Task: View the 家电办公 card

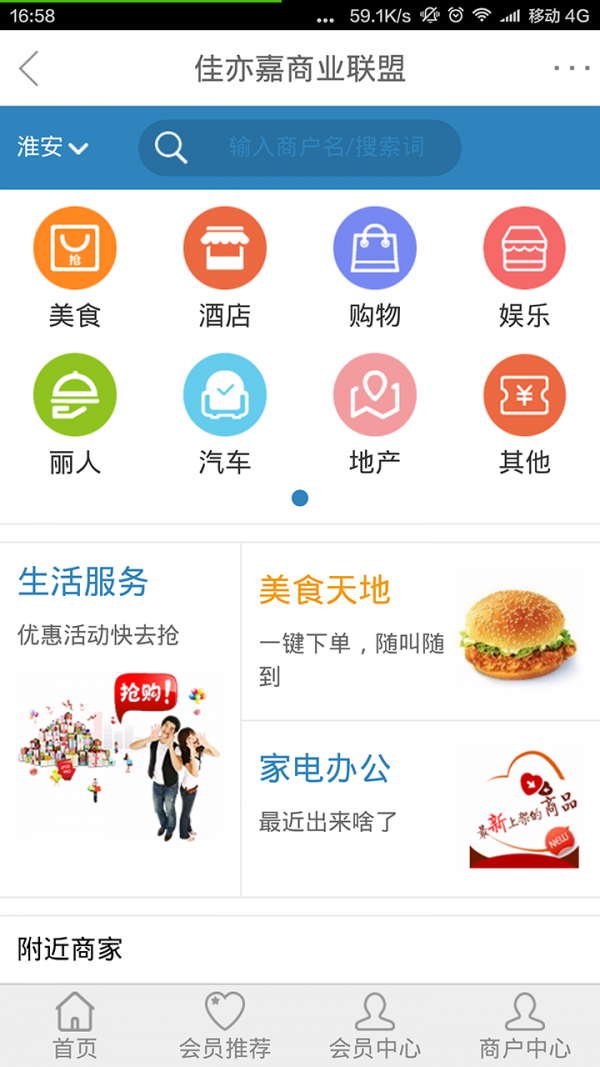Action: [420, 808]
